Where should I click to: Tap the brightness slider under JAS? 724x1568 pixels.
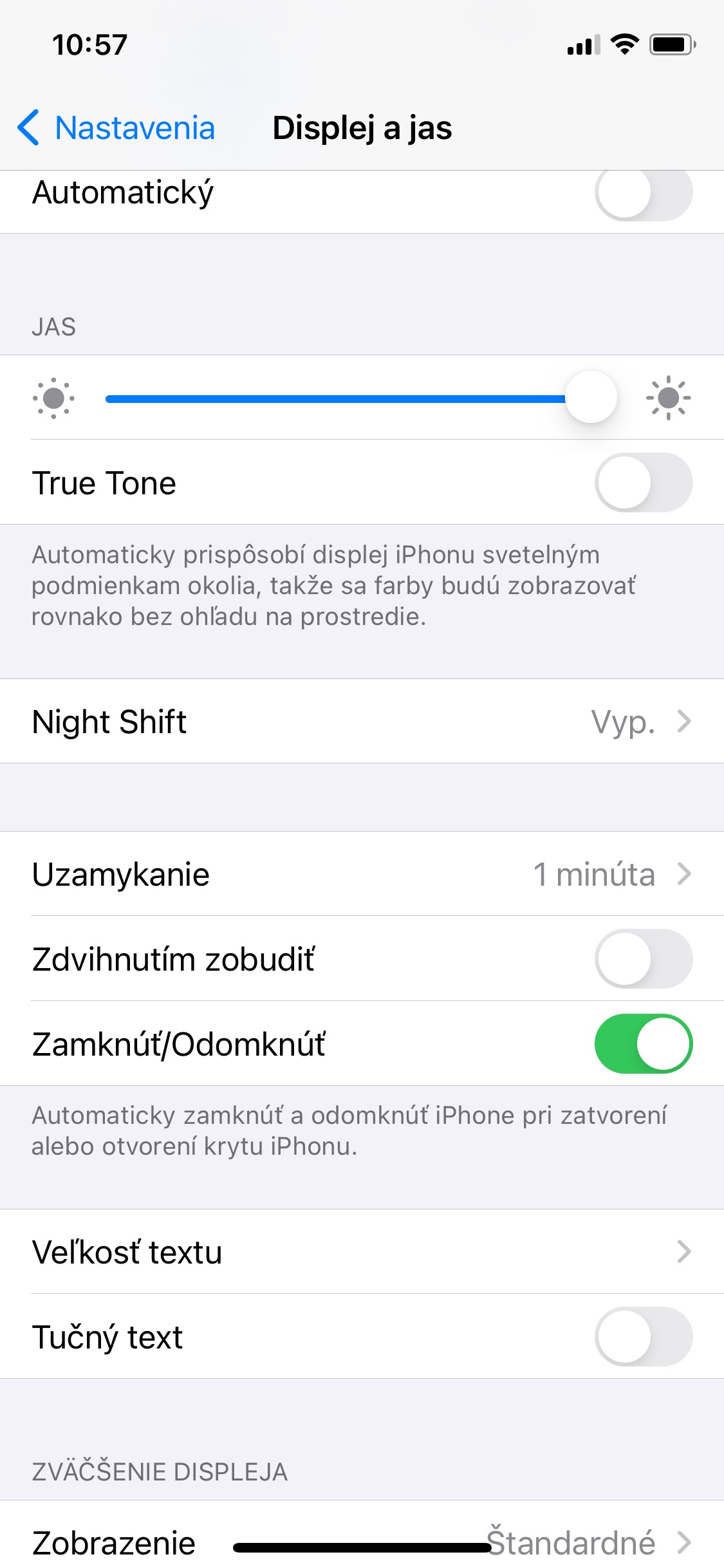360,398
